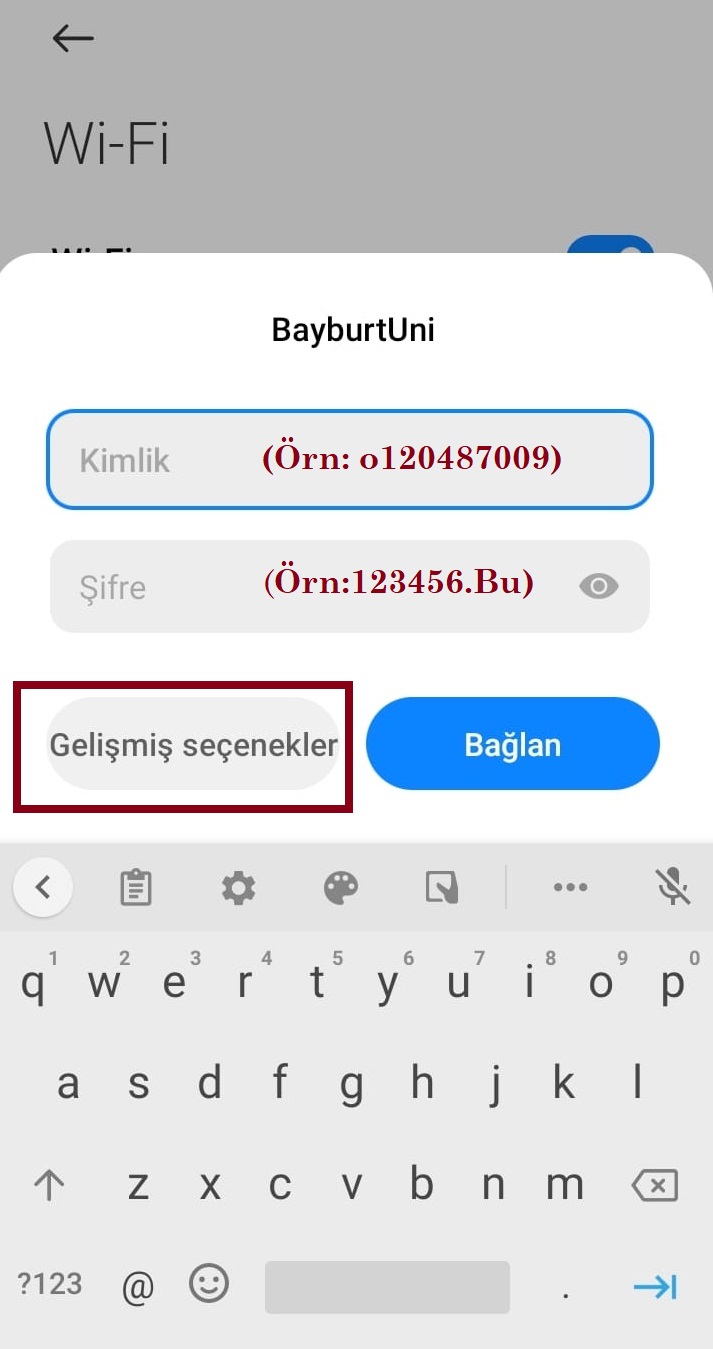This screenshot has width=713, height=1349.
Task: Tap the shift key
Action: (48, 1186)
